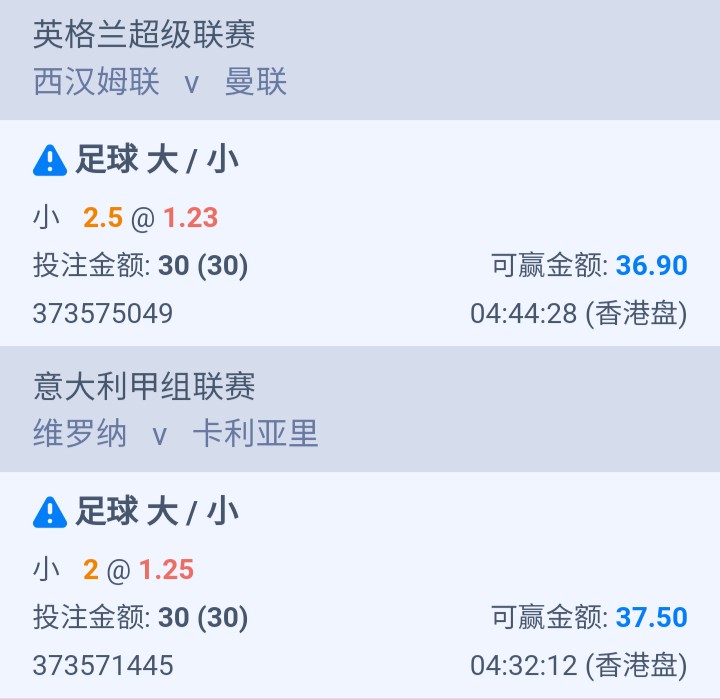Tap the warning icon on bet 373571445
720x699 pixels.
point(49,513)
